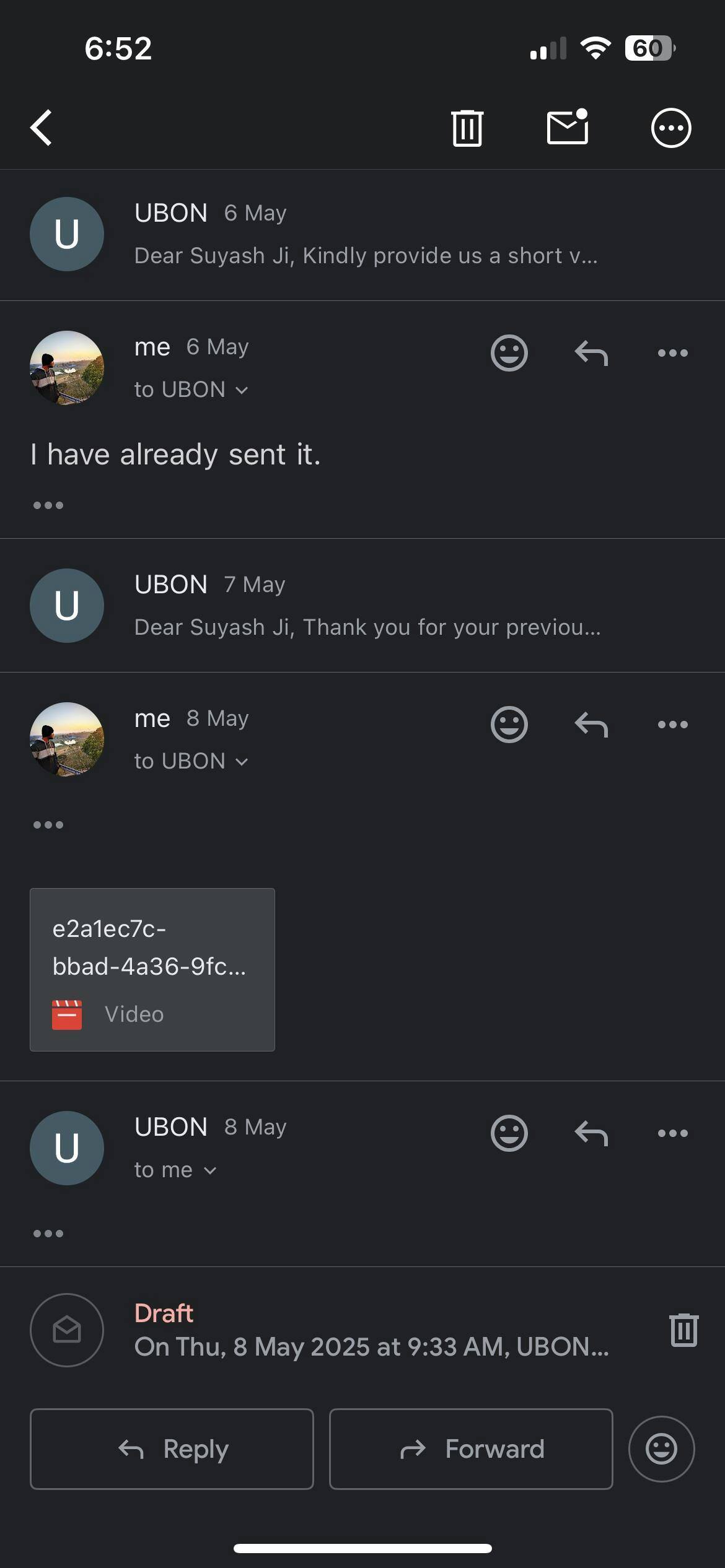Add emoji reaction to 6 May reply
The image size is (725, 1568).
[509, 353]
